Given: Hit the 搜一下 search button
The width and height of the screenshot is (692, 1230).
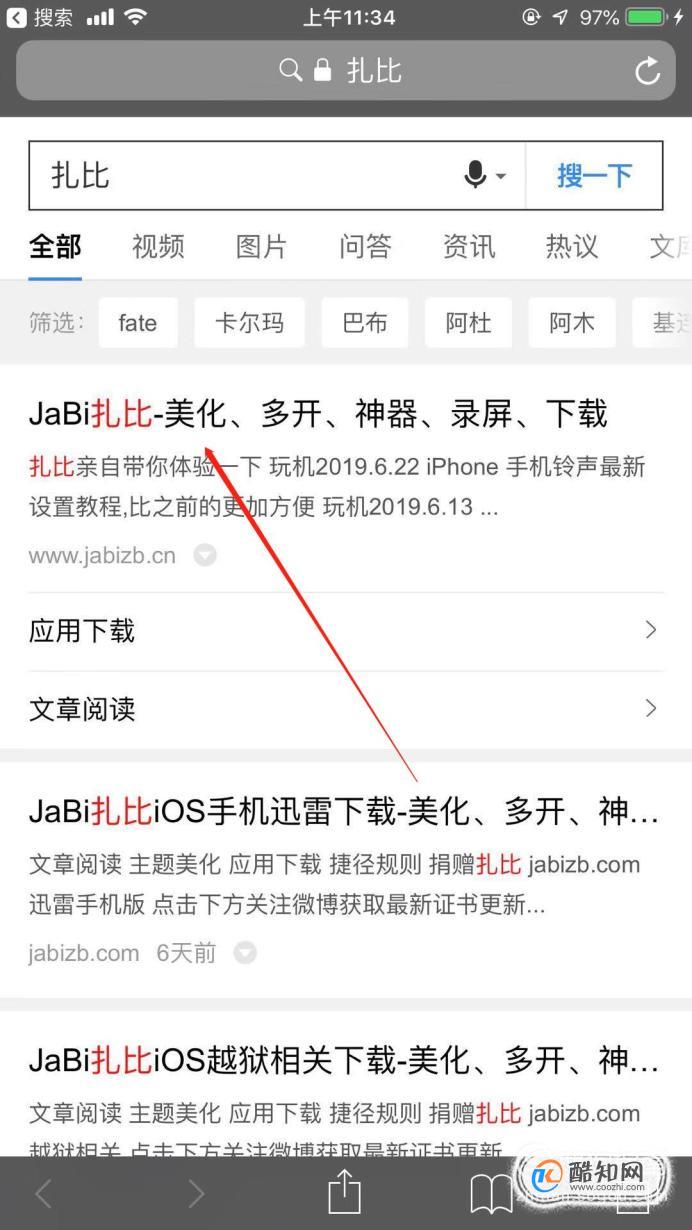Looking at the screenshot, I should 594,176.
